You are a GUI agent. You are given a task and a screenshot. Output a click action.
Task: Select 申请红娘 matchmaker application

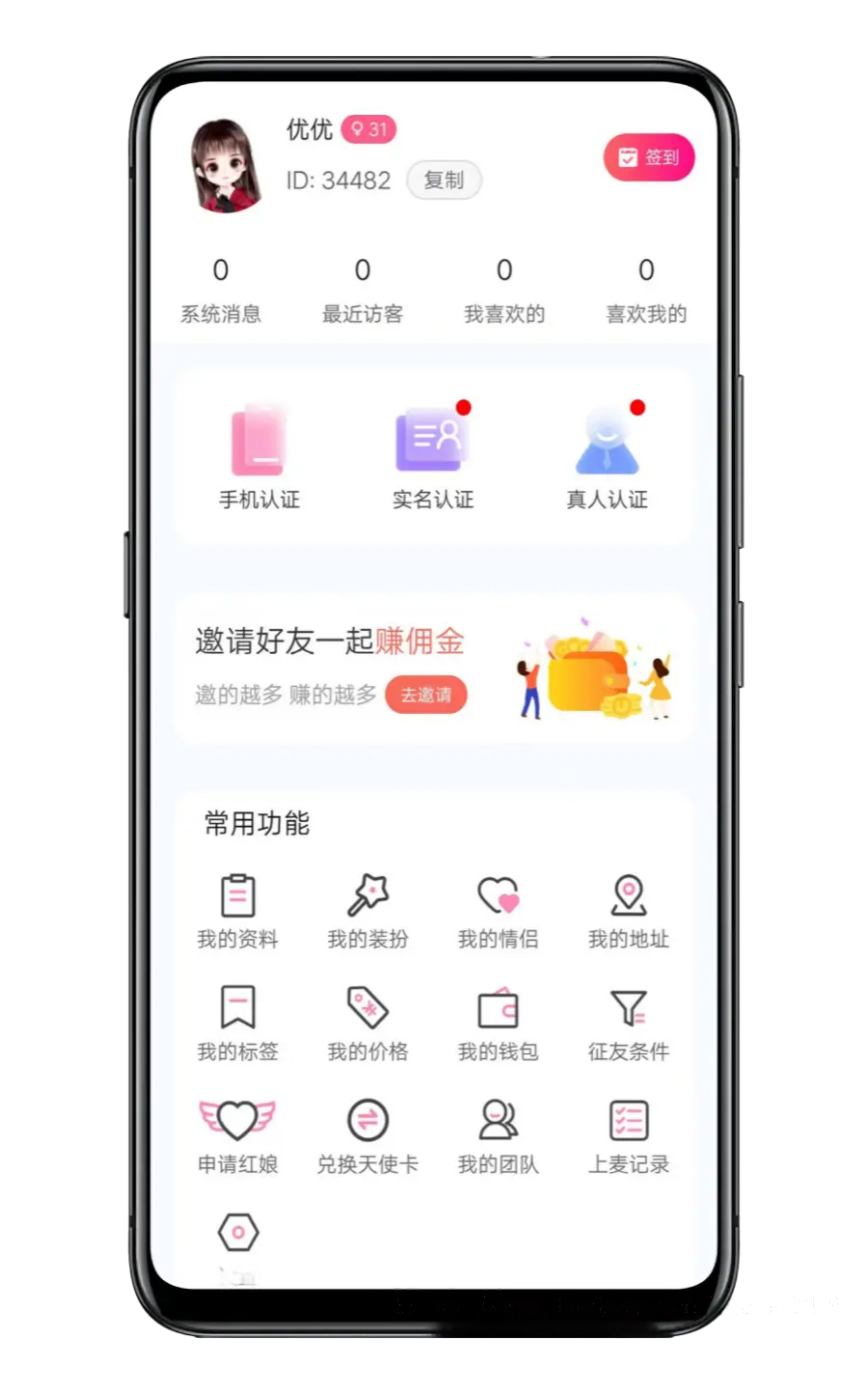pos(238,1136)
